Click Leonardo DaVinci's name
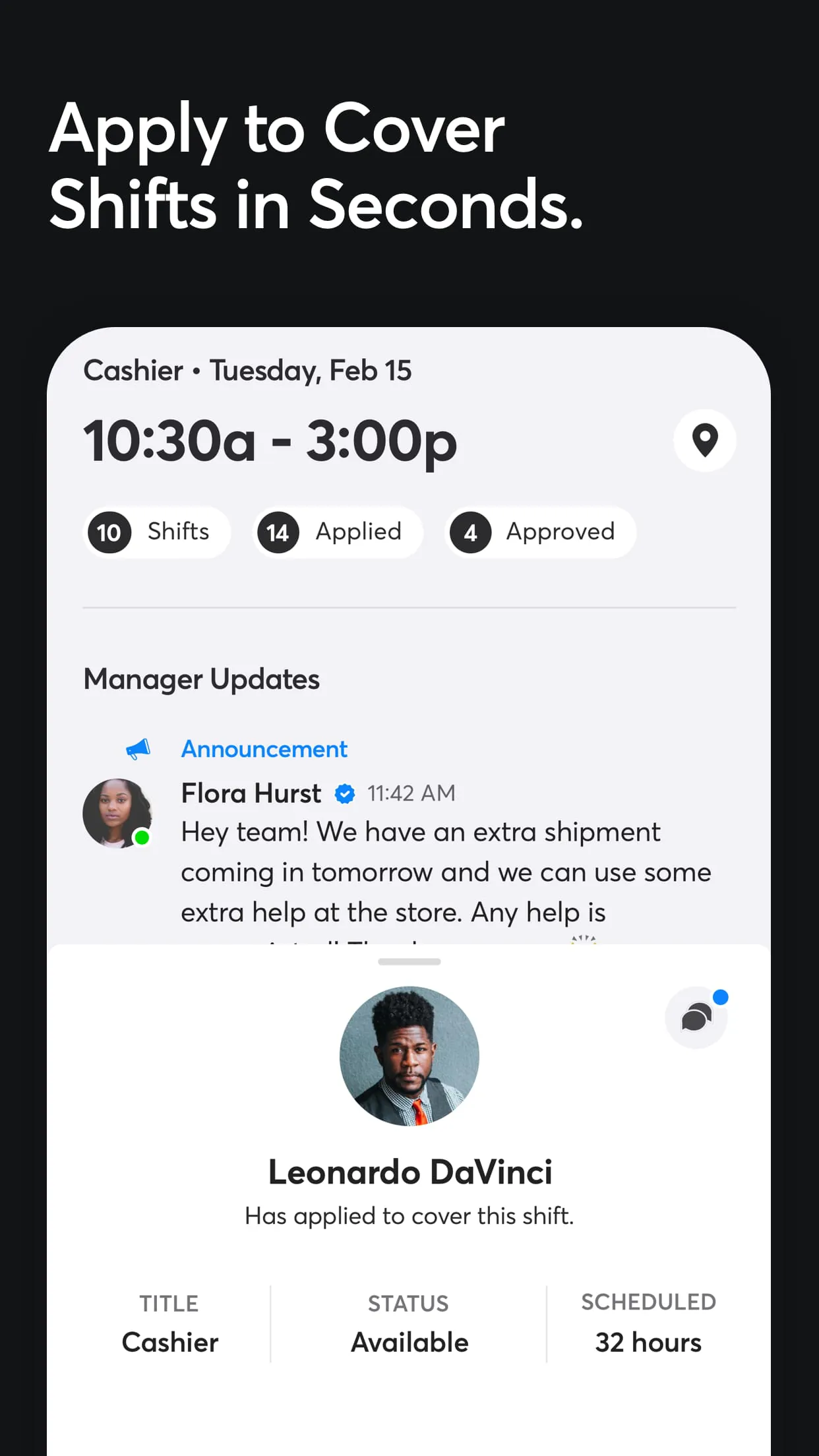This screenshot has height=1456, width=819. tap(409, 1172)
